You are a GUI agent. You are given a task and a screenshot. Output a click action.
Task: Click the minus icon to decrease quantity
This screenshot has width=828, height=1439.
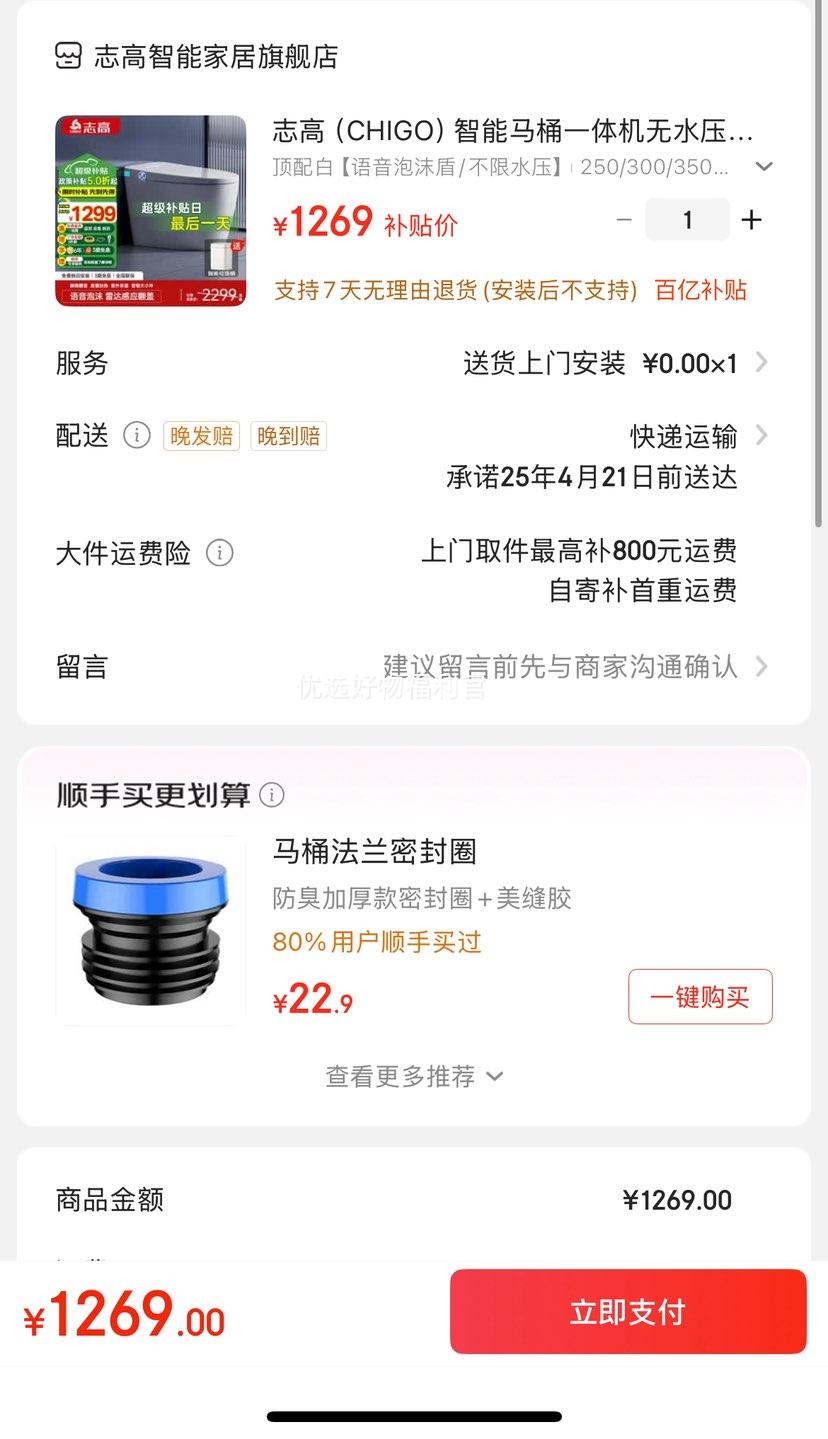coord(623,219)
